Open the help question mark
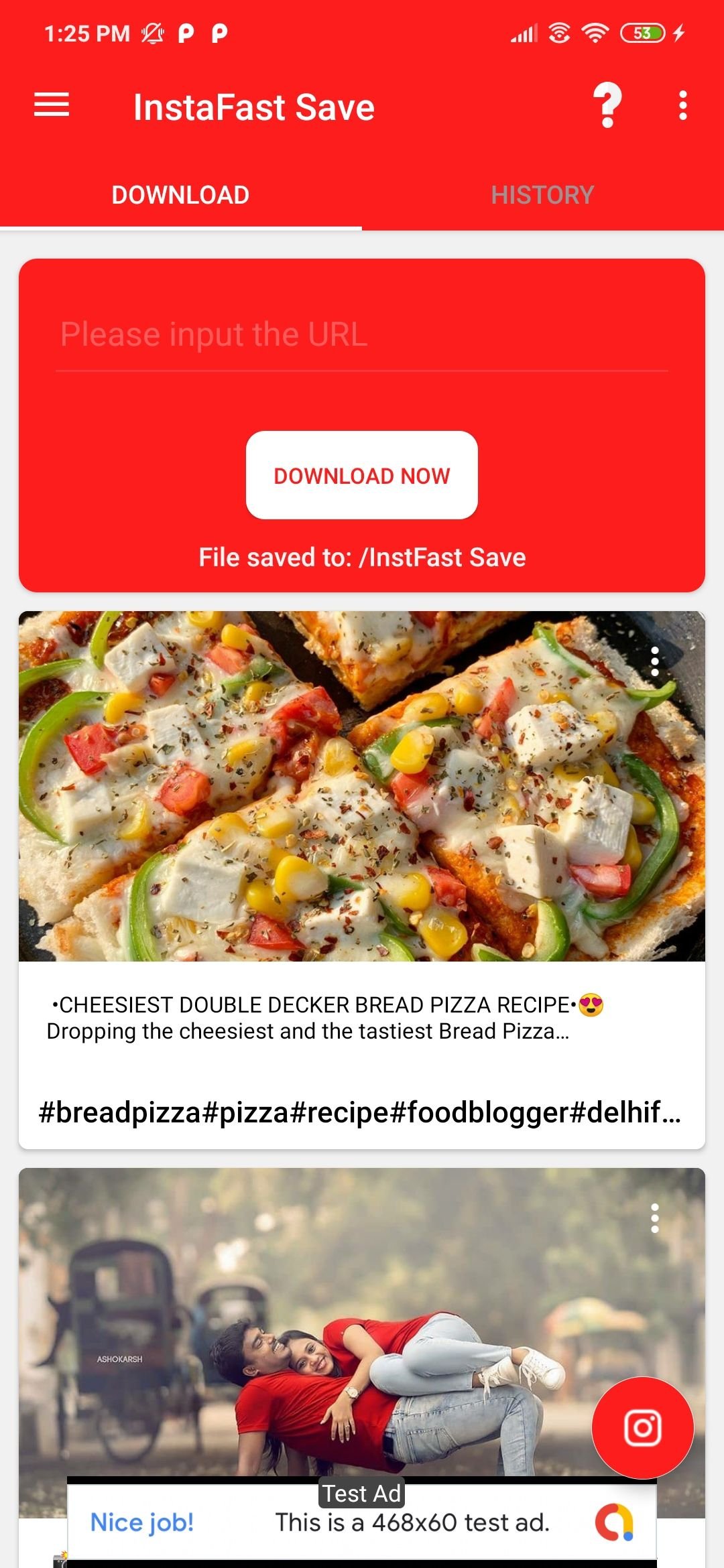Image resolution: width=724 pixels, height=1568 pixels. (607, 105)
